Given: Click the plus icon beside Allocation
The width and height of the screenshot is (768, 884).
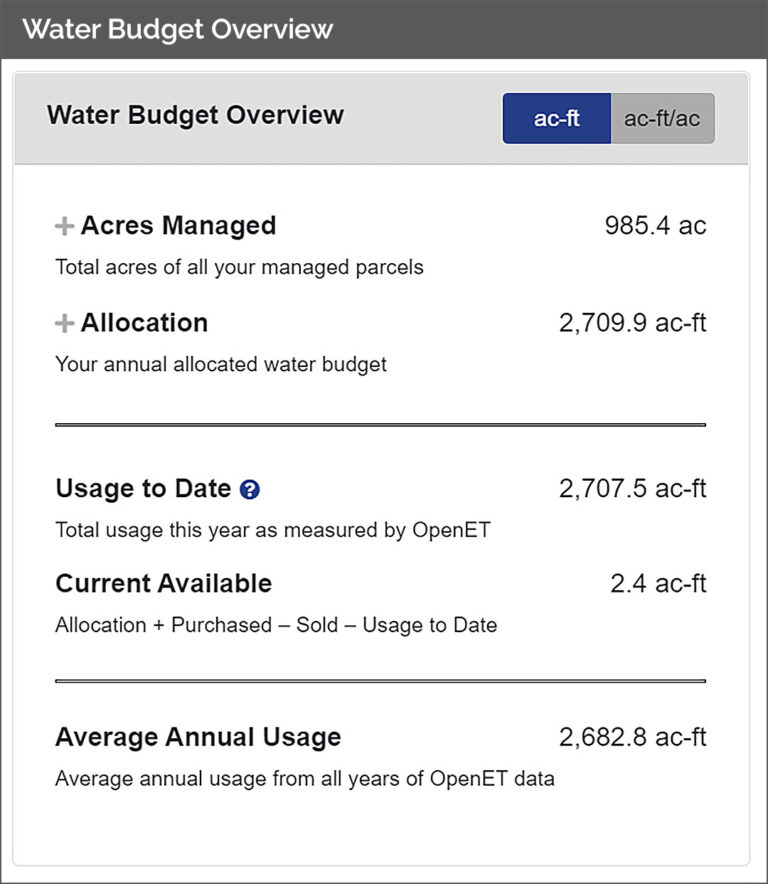Looking at the screenshot, I should click(63, 323).
